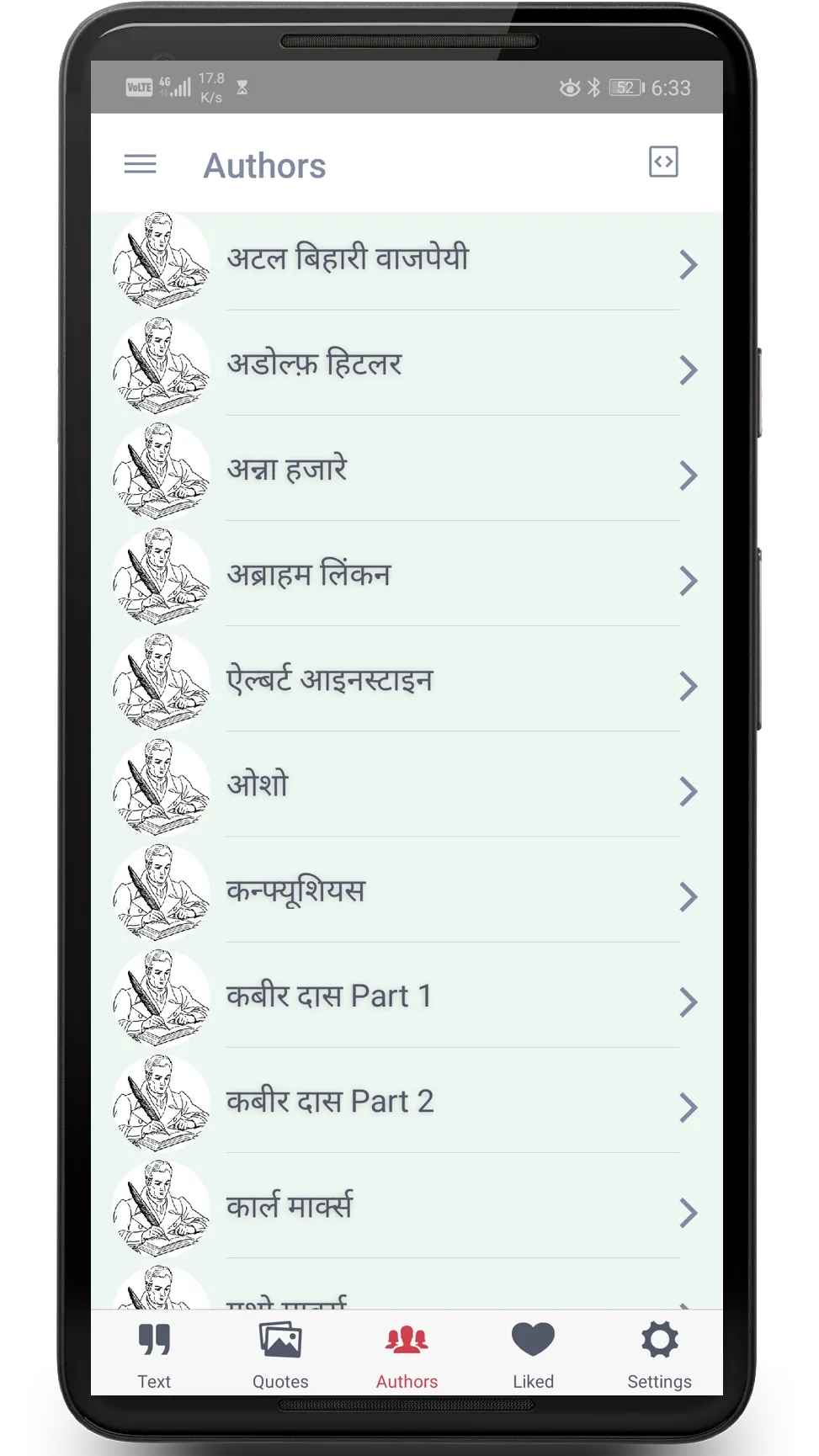819x1456 pixels.
Task: Switch to the Text tab
Action: [x=154, y=1355]
